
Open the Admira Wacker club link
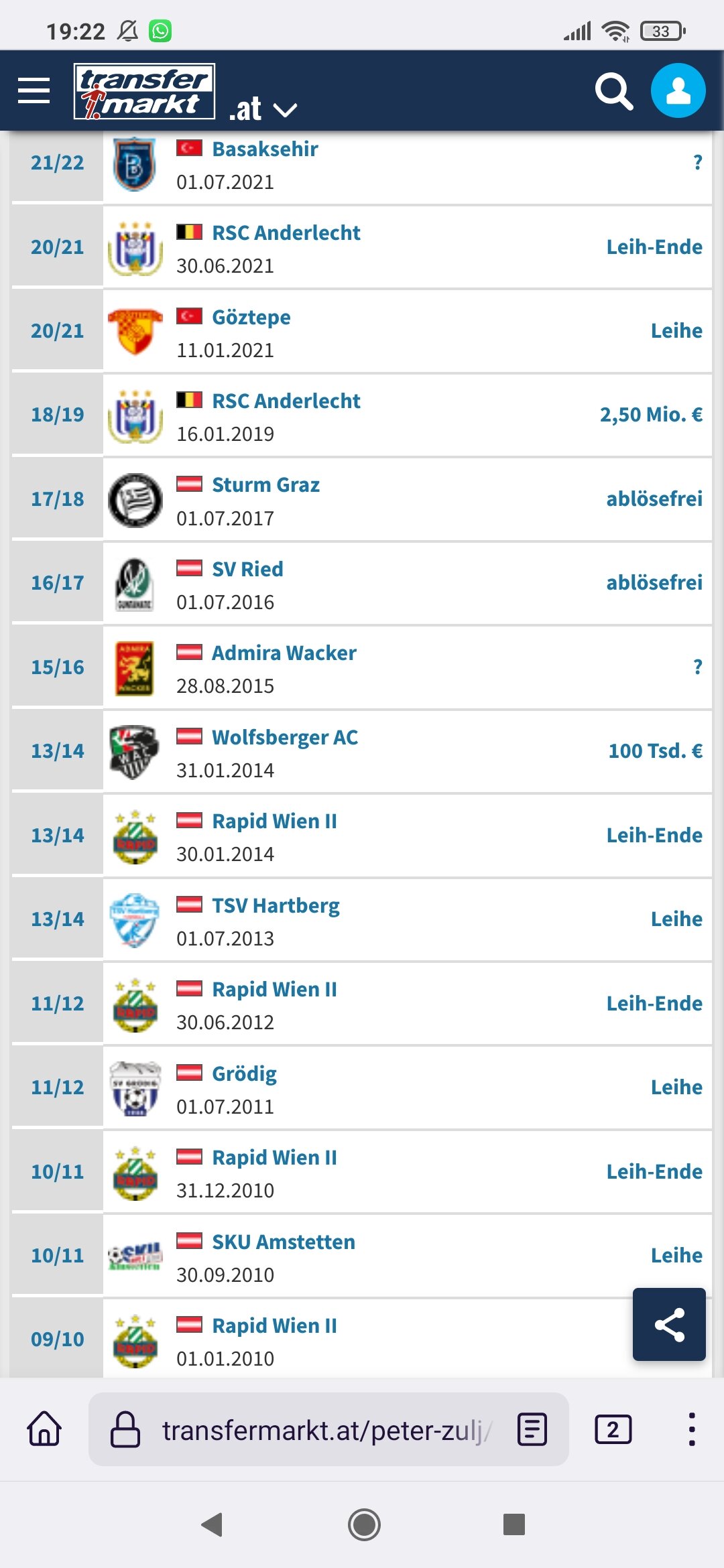tap(284, 653)
